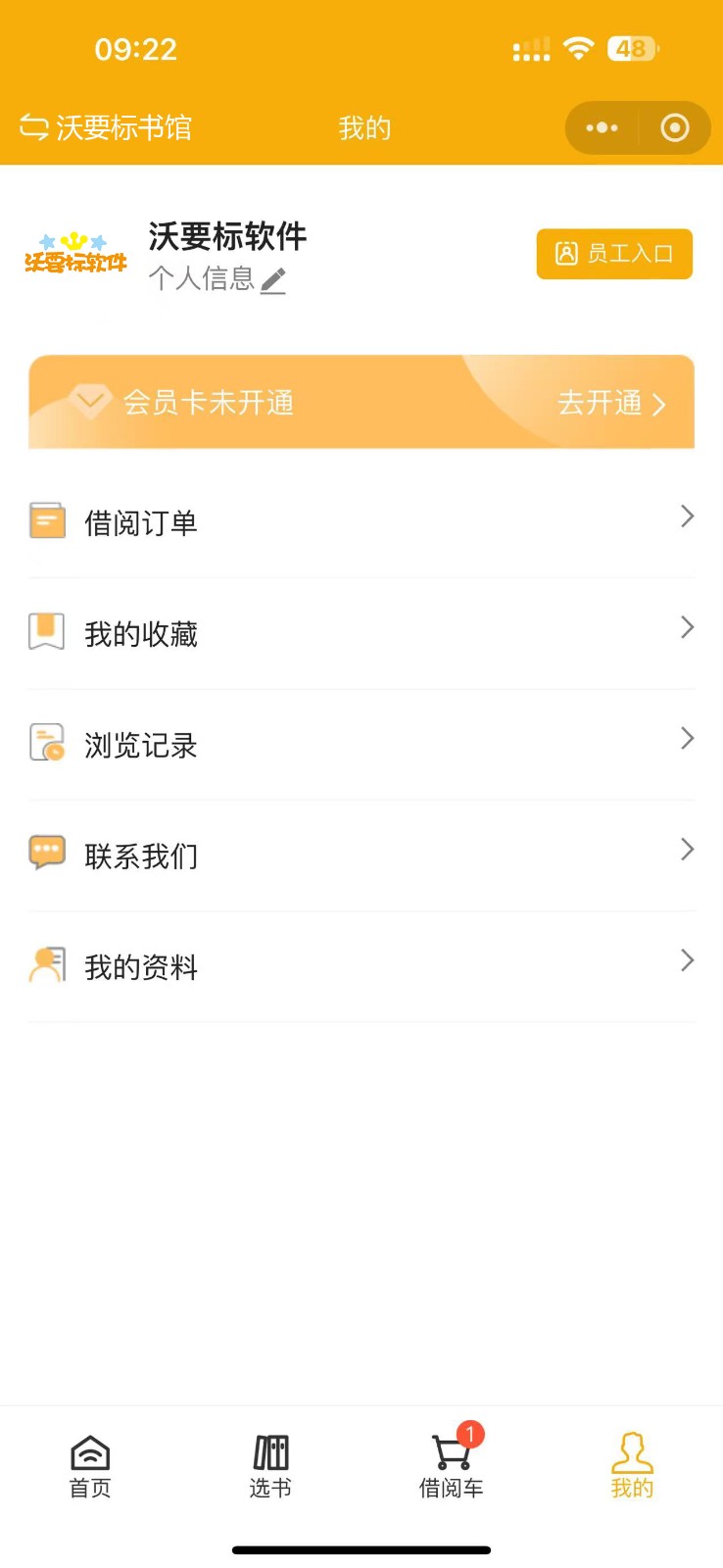This screenshot has width=723, height=1568.
Task: Open 我的资料 profile data
Action: [361, 966]
